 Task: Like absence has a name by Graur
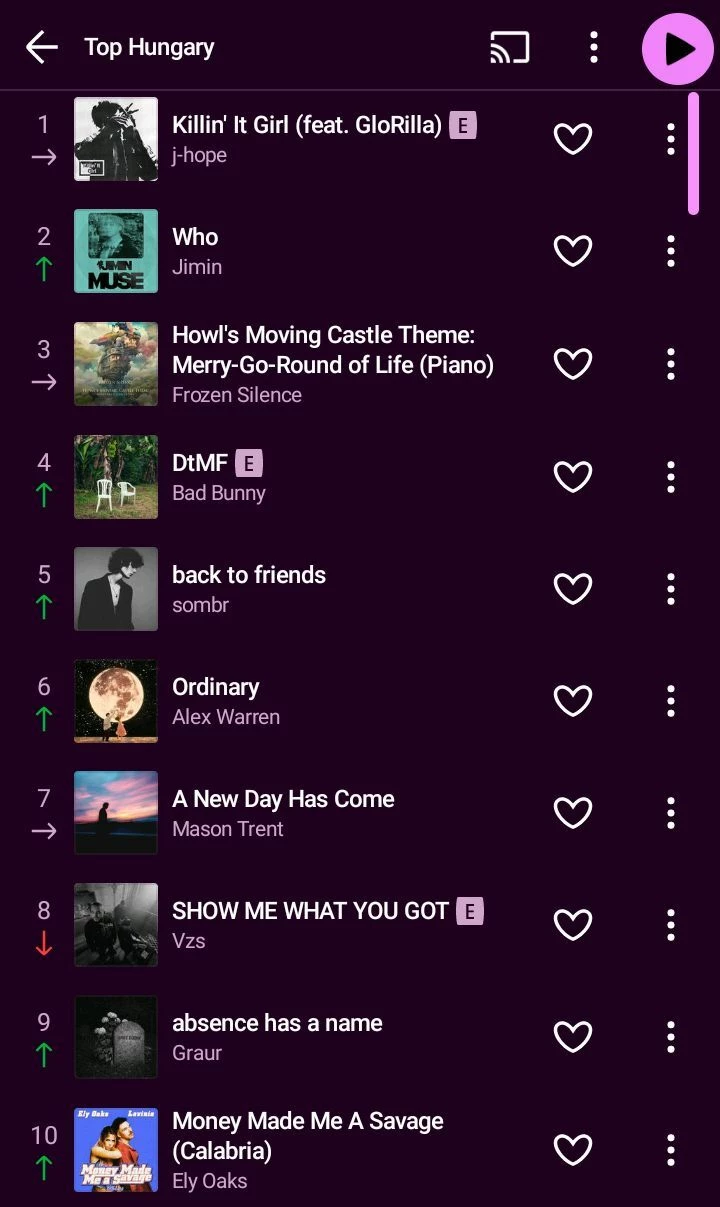coord(573,1037)
